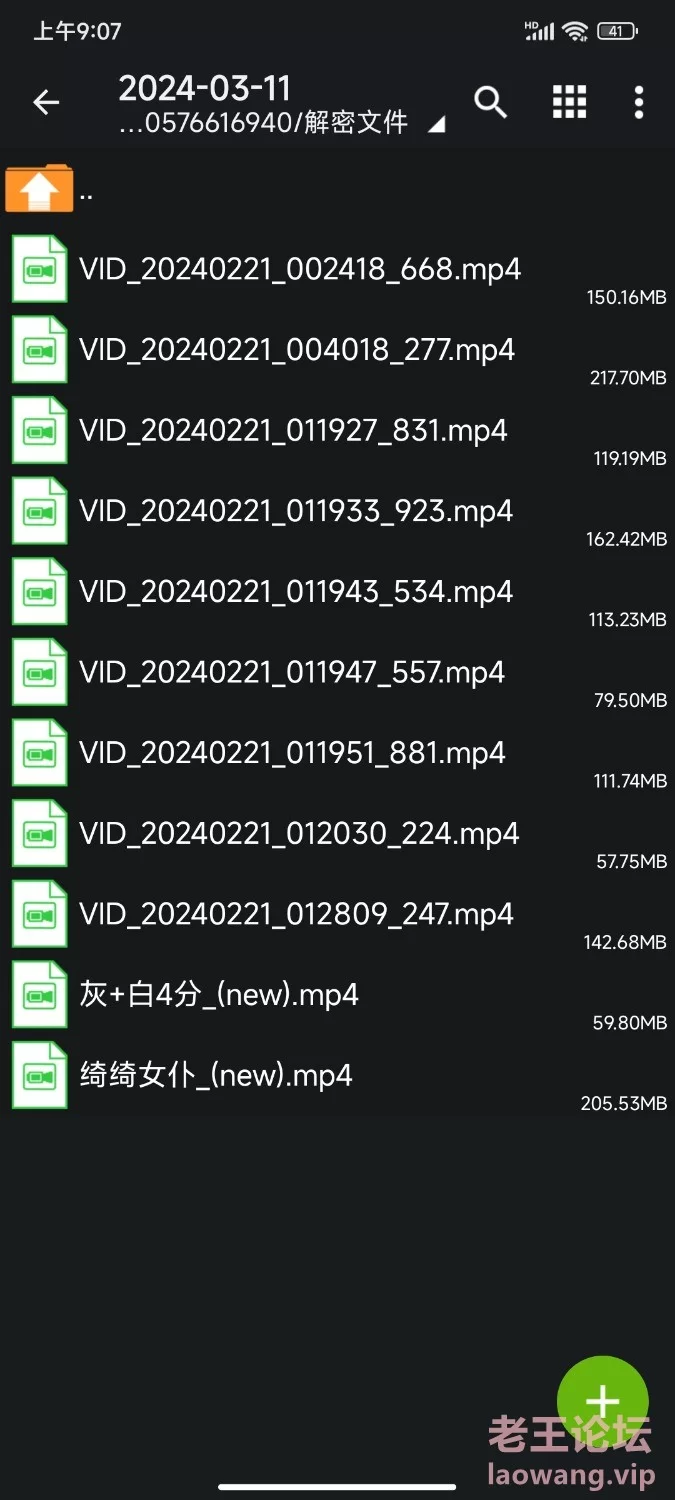The width and height of the screenshot is (675, 1500).
Task: Open VID_20240221_011951_881.mp4
Action: 337,753
